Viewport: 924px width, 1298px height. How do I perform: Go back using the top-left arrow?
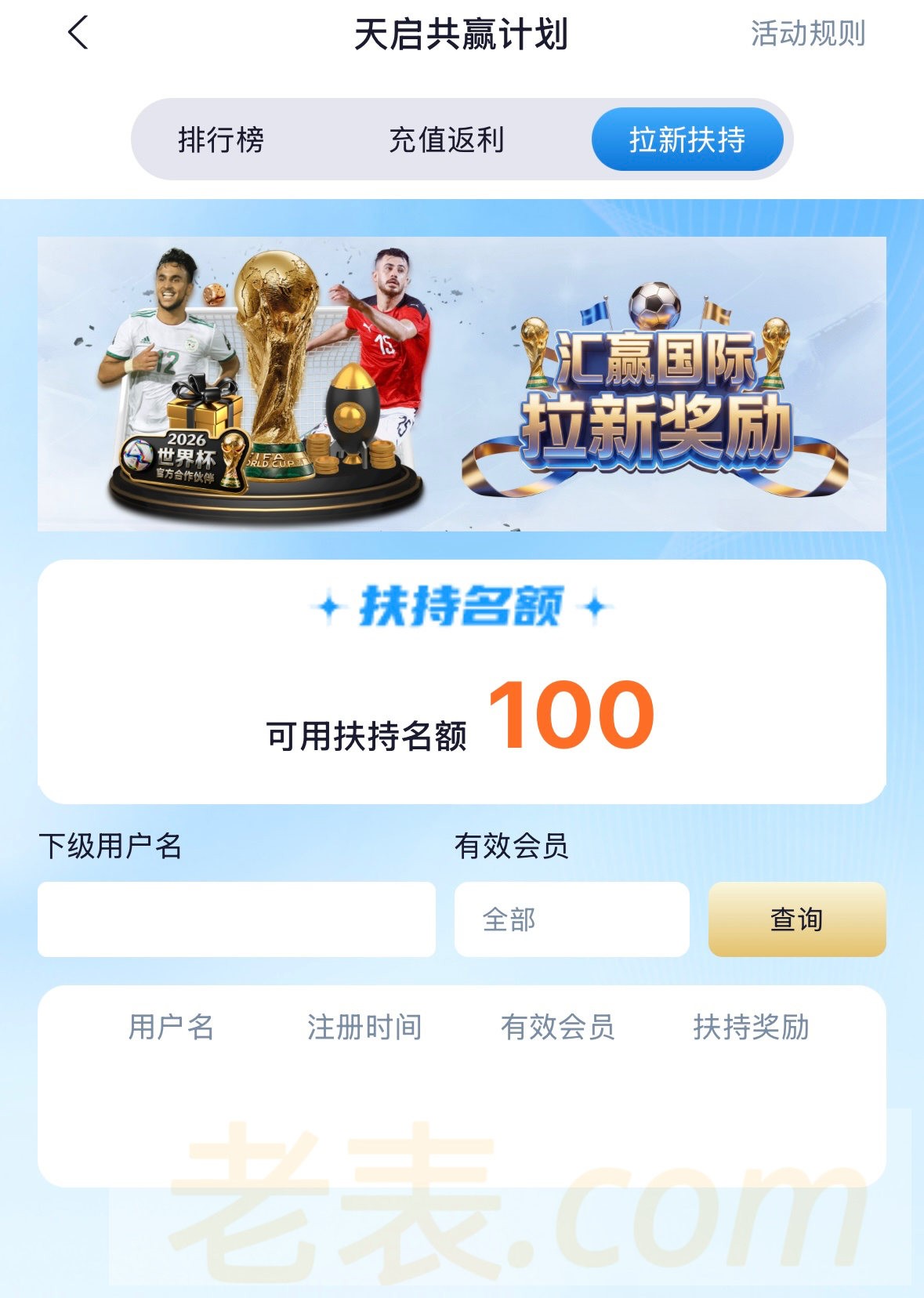(78, 33)
